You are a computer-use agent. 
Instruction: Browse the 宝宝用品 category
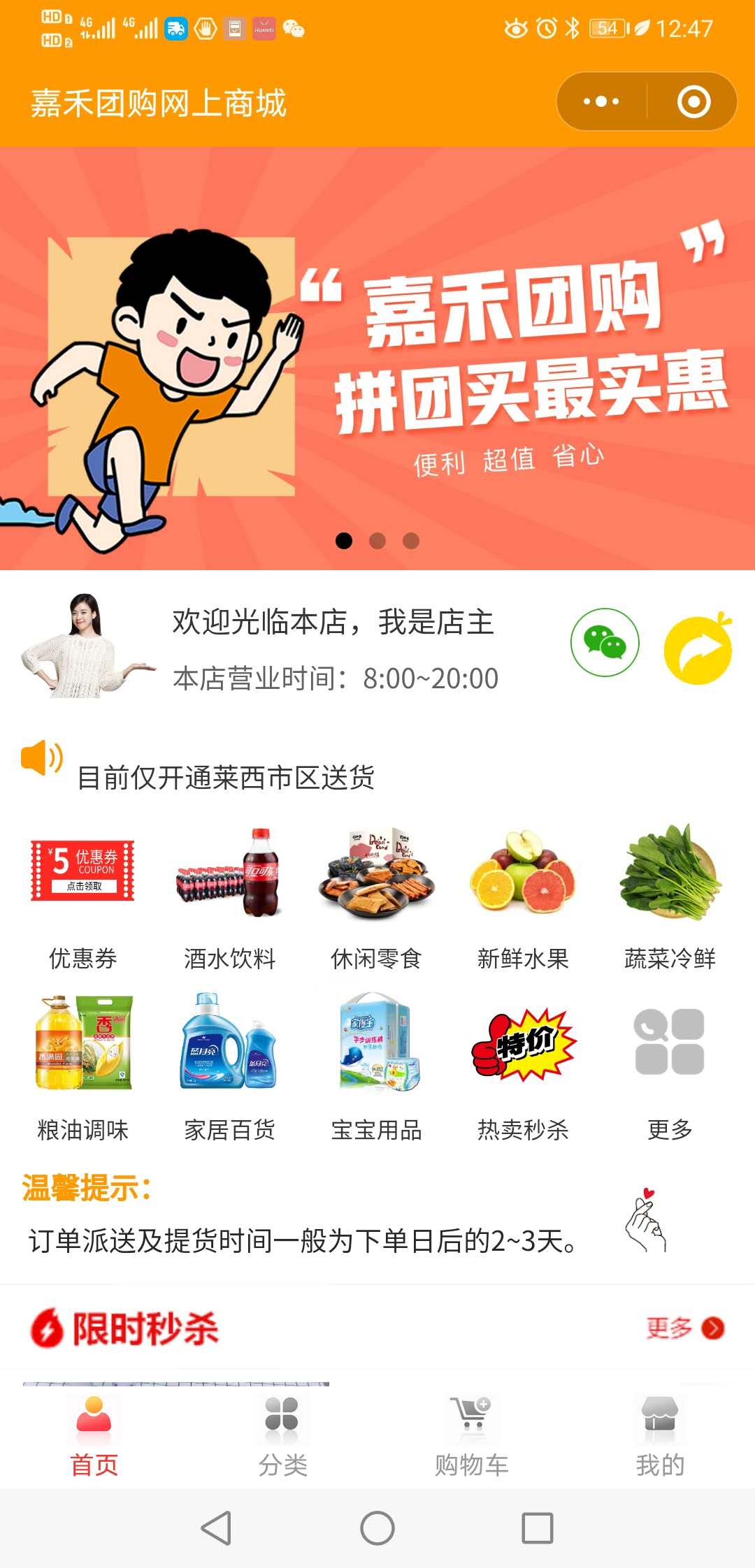click(x=377, y=1068)
